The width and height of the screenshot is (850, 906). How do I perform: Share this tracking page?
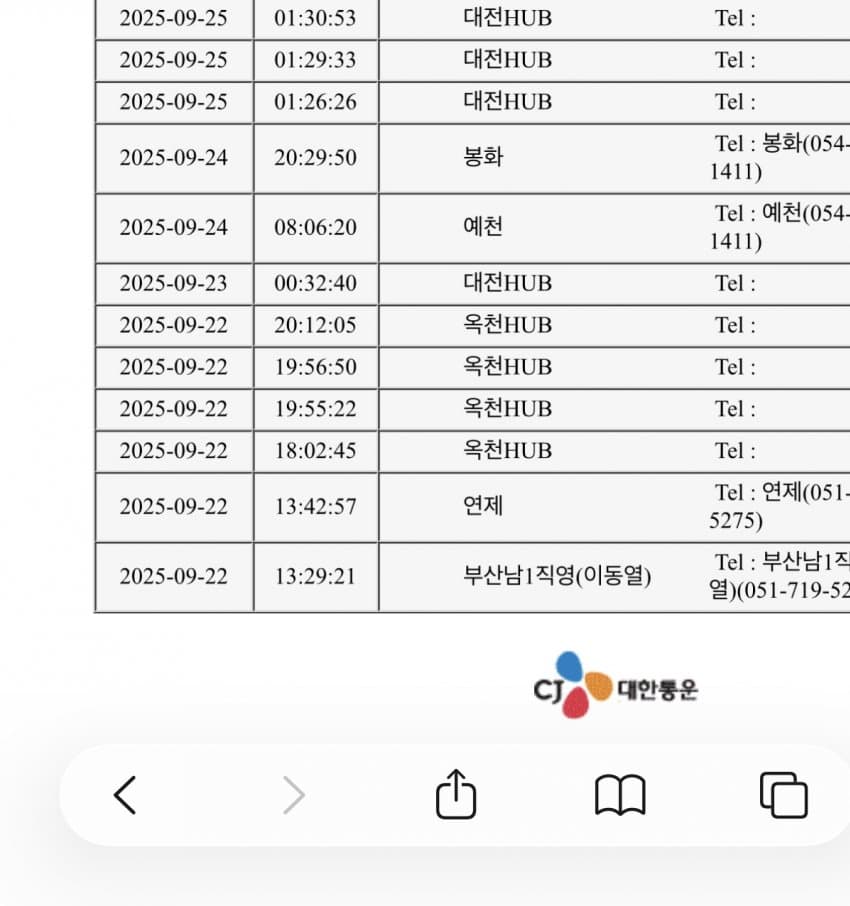[x=456, y=795]
